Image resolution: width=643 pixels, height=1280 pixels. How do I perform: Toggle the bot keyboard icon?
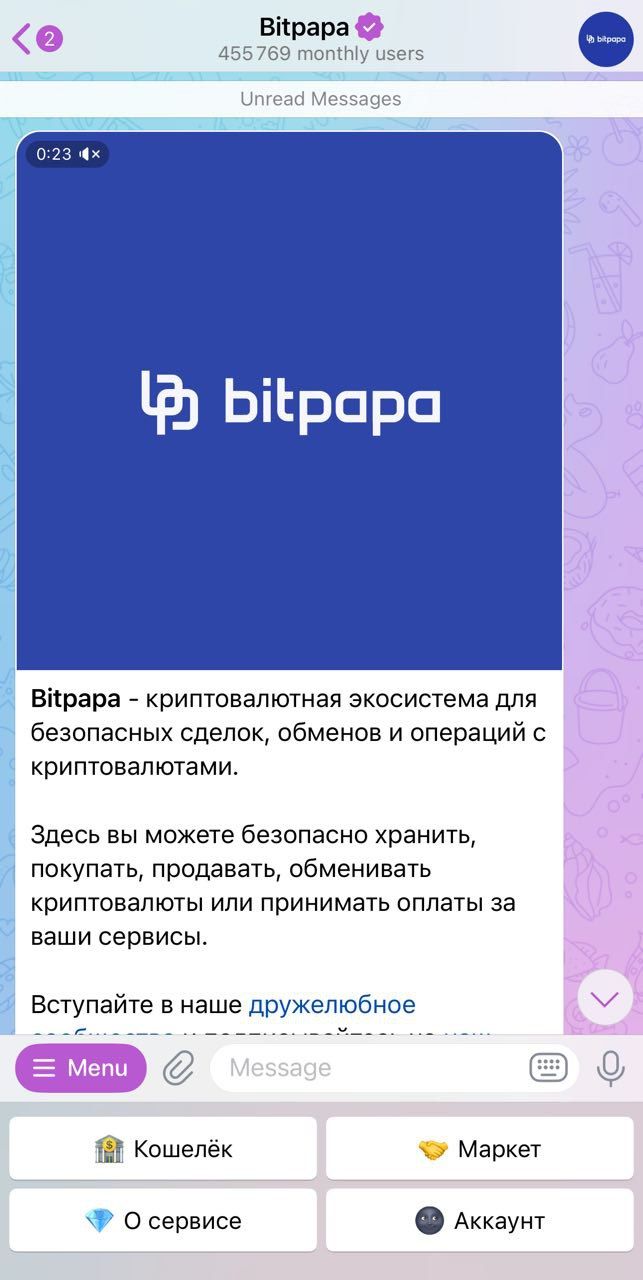coord(548,1068)
